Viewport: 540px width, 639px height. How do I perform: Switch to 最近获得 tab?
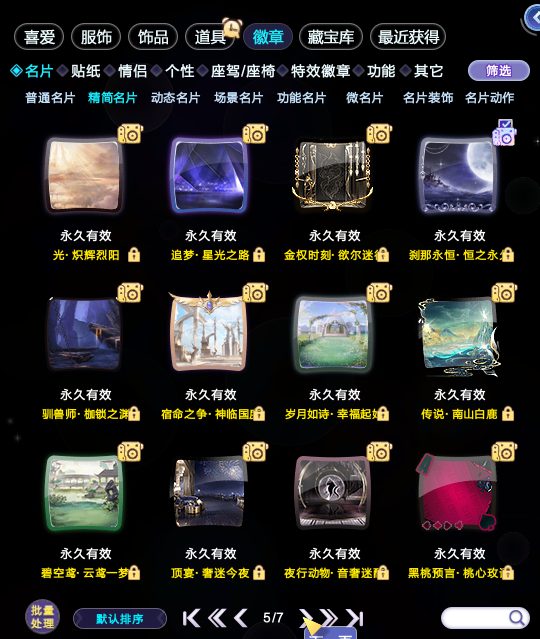(x=408, y=37)
